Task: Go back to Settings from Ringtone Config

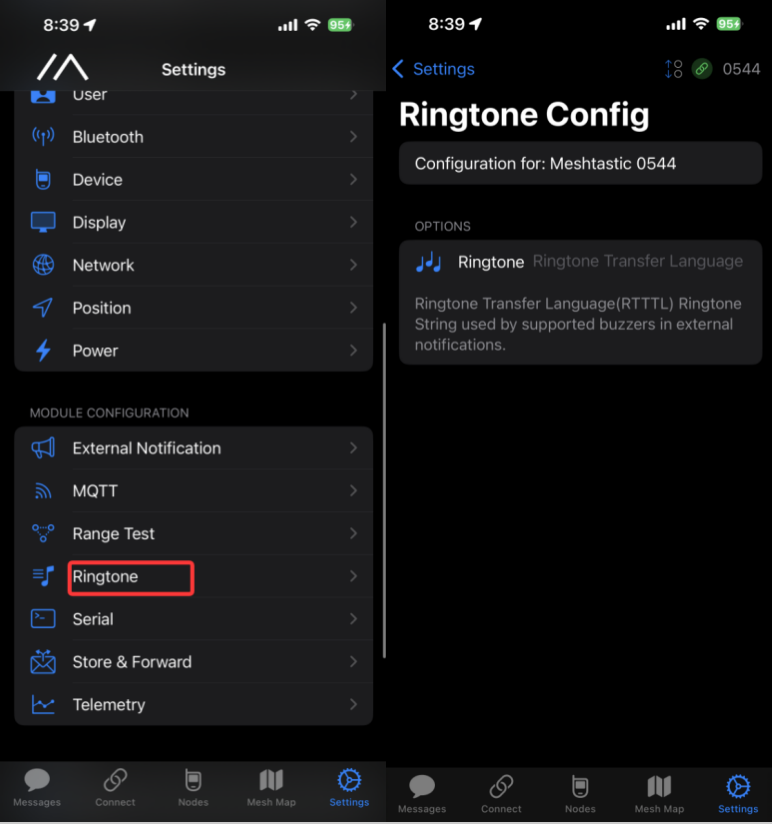Action: tap(433, 69)
